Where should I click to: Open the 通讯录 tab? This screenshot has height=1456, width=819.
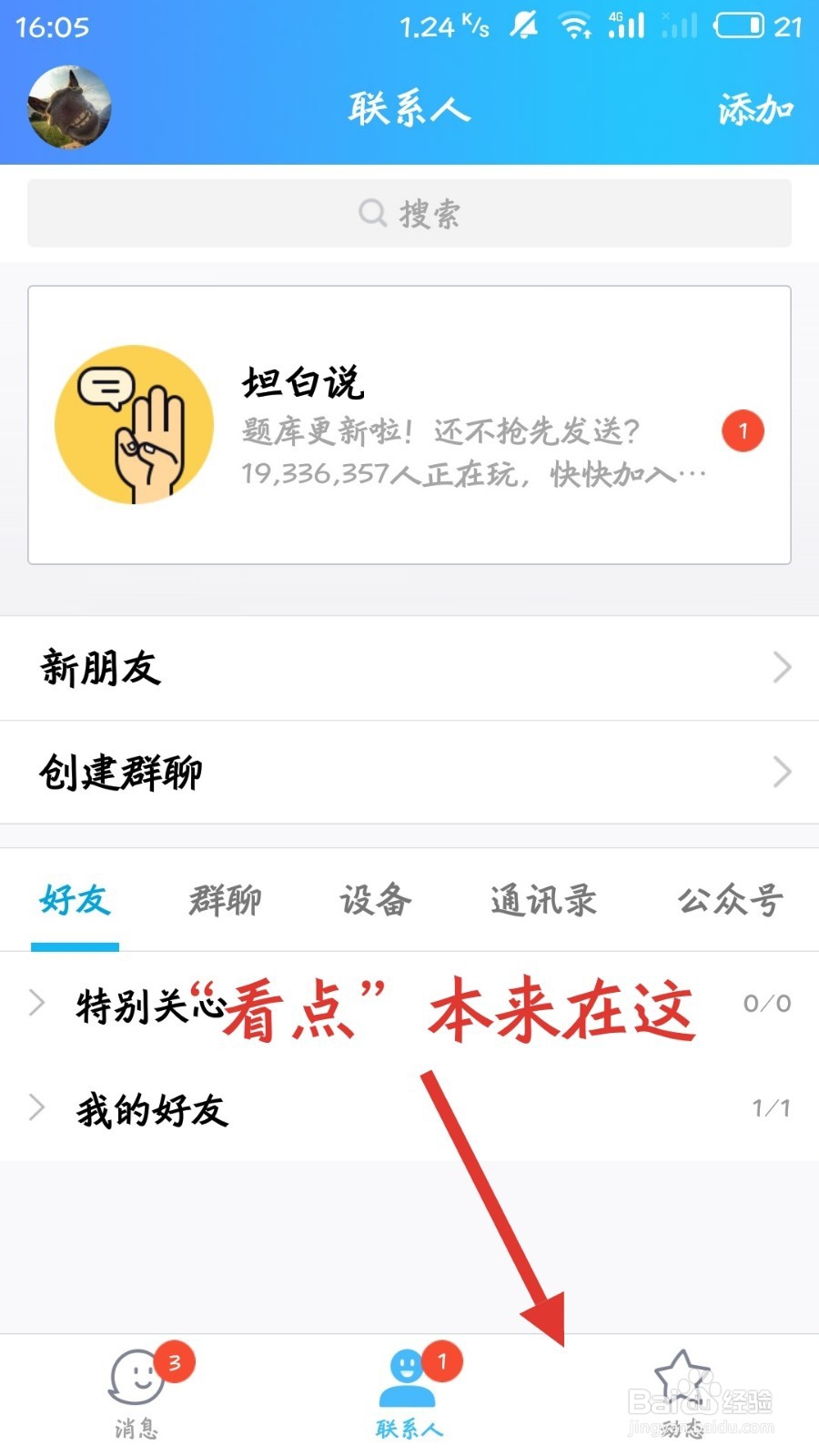click(543, 899)
